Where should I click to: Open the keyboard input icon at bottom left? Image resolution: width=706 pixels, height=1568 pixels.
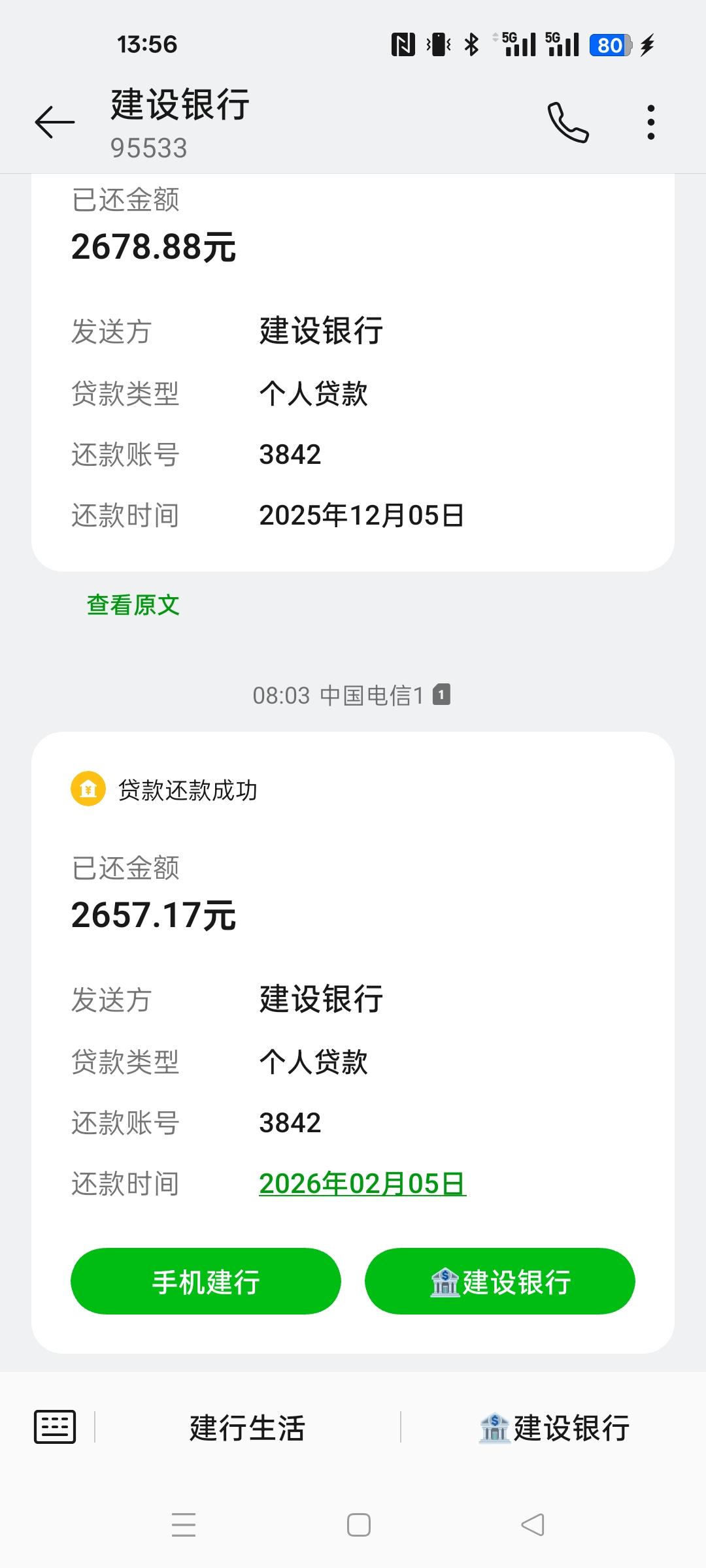55,1428
